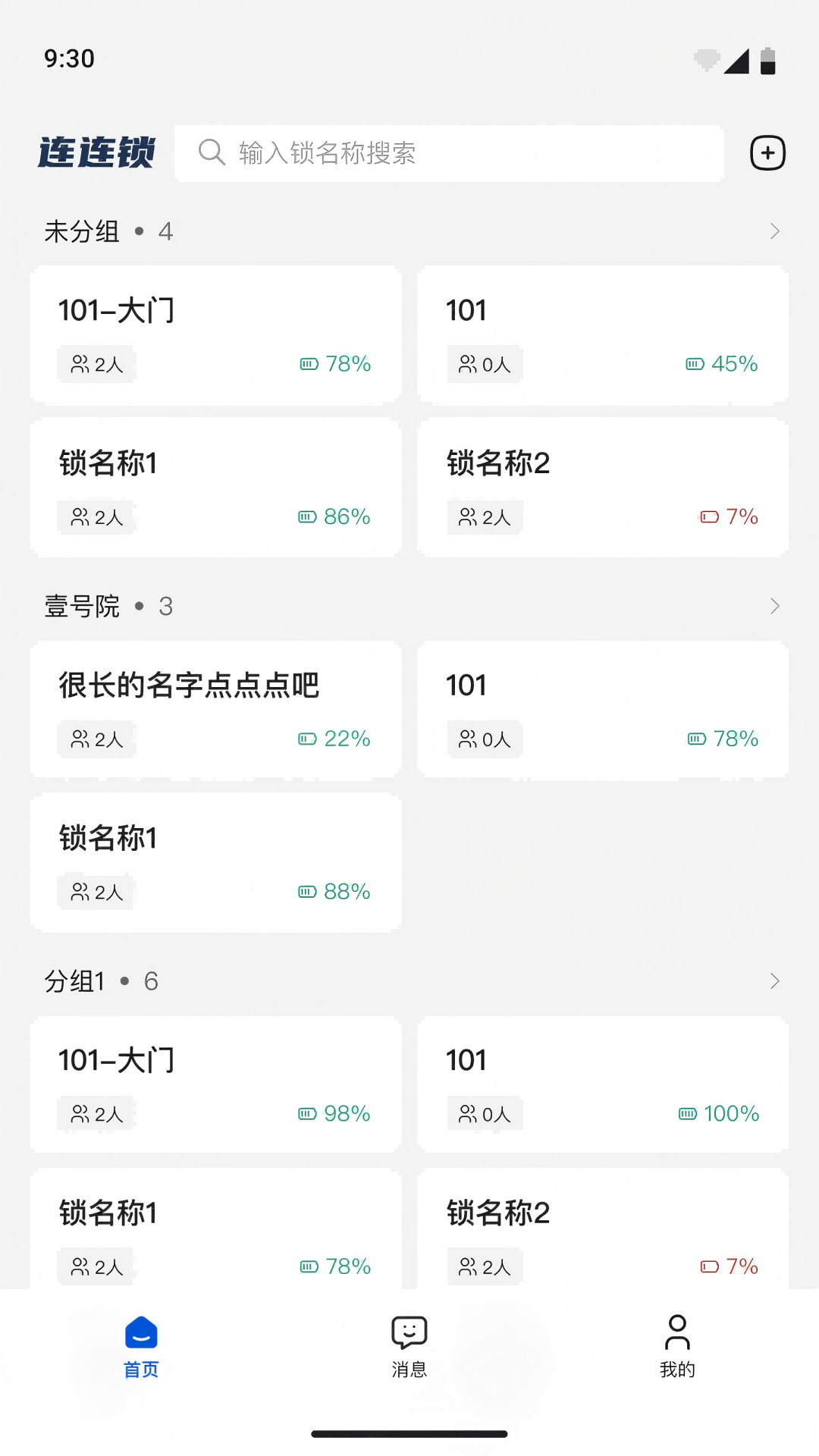Open the 101-大门 lock card
Image resolution: width=819 pixels, height=1456 pixels.
click(215, 334)
